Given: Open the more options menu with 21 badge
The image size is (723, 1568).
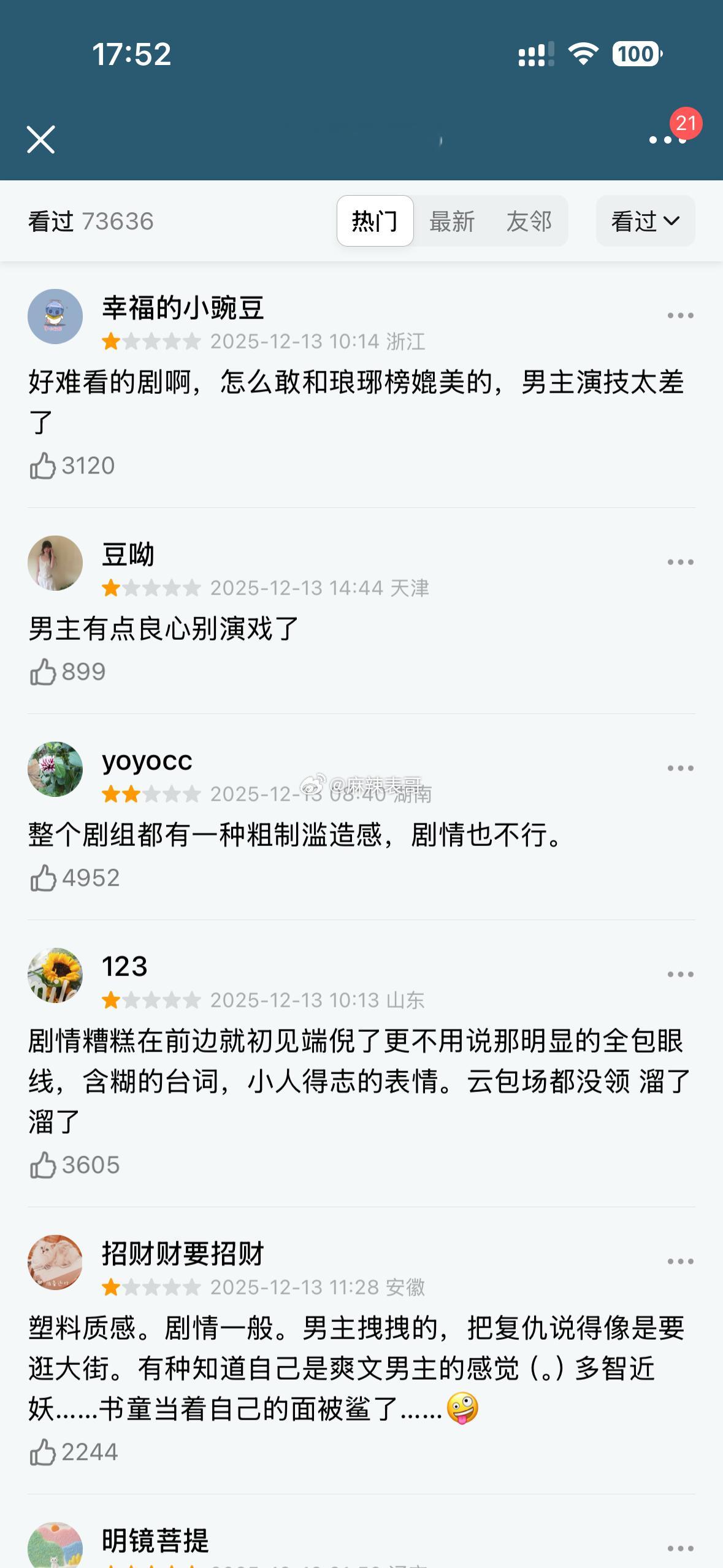Looking at the screenshot, I should [666, 139].
